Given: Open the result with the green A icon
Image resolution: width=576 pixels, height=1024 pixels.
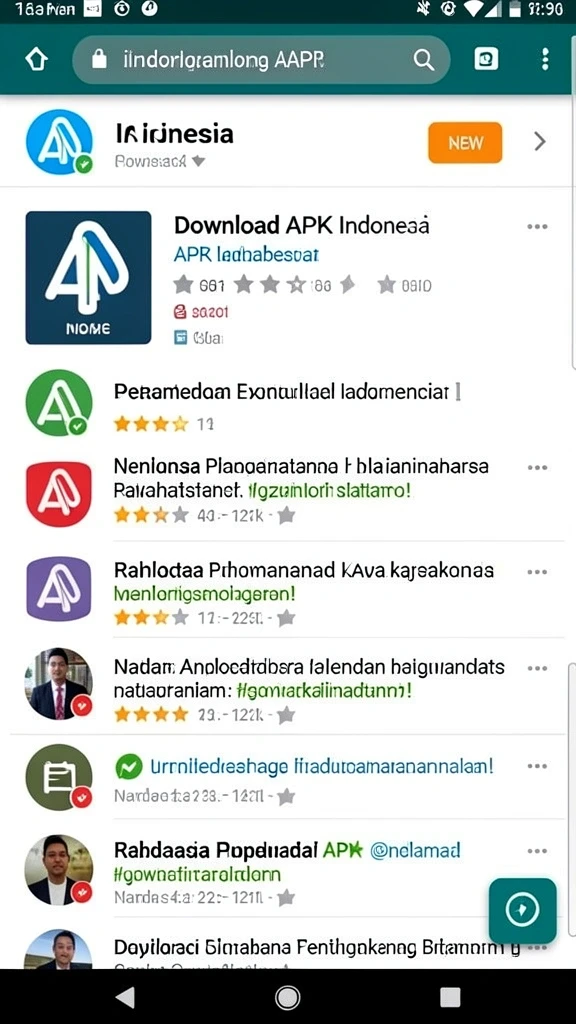Looking at the screenshot, I should click(x=287, y=405).
